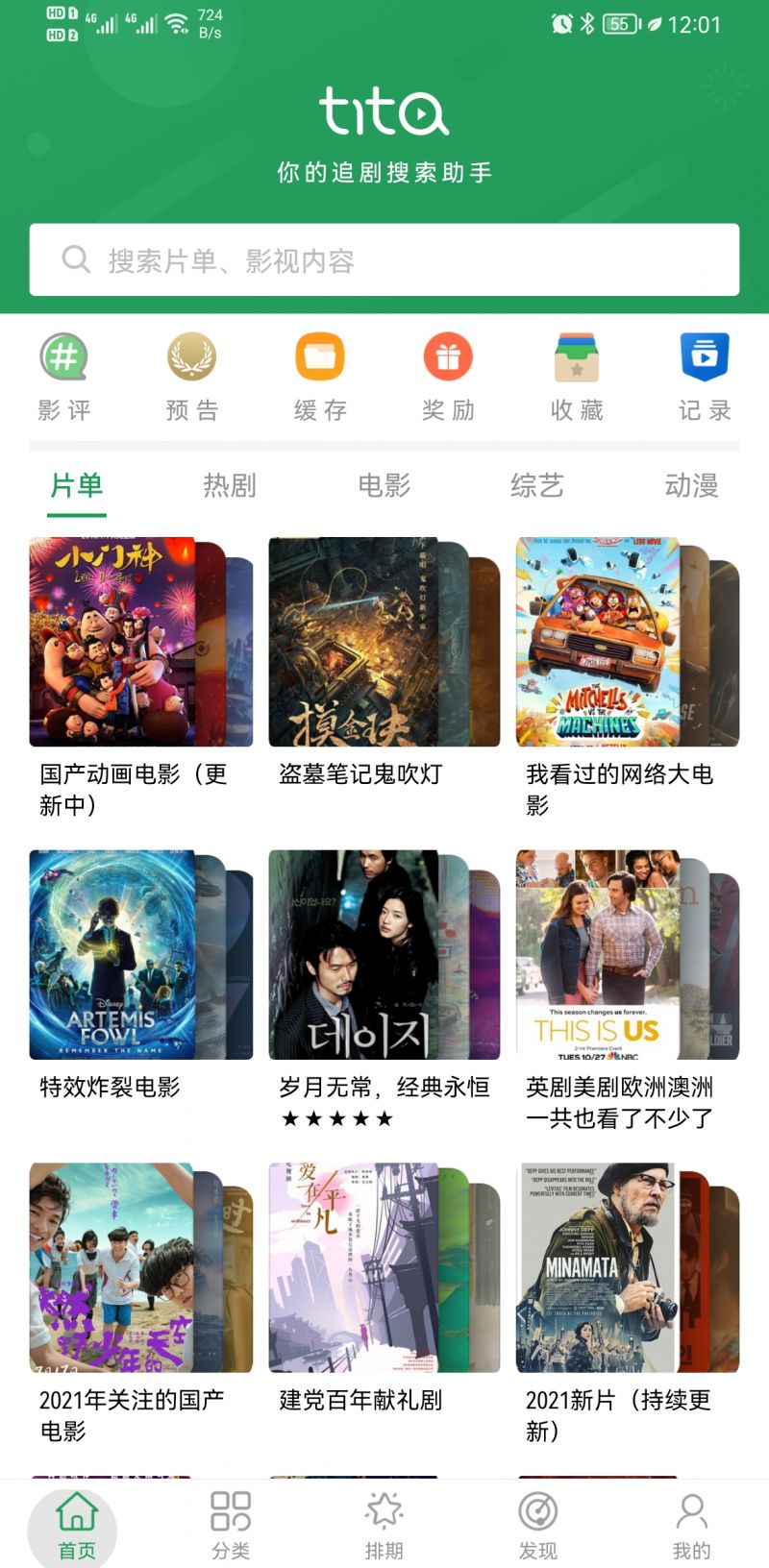This screenshot has width=769, height=1568.
Task: Open the 国产动画电影 playlist
Action: click(x=140, y=642)
